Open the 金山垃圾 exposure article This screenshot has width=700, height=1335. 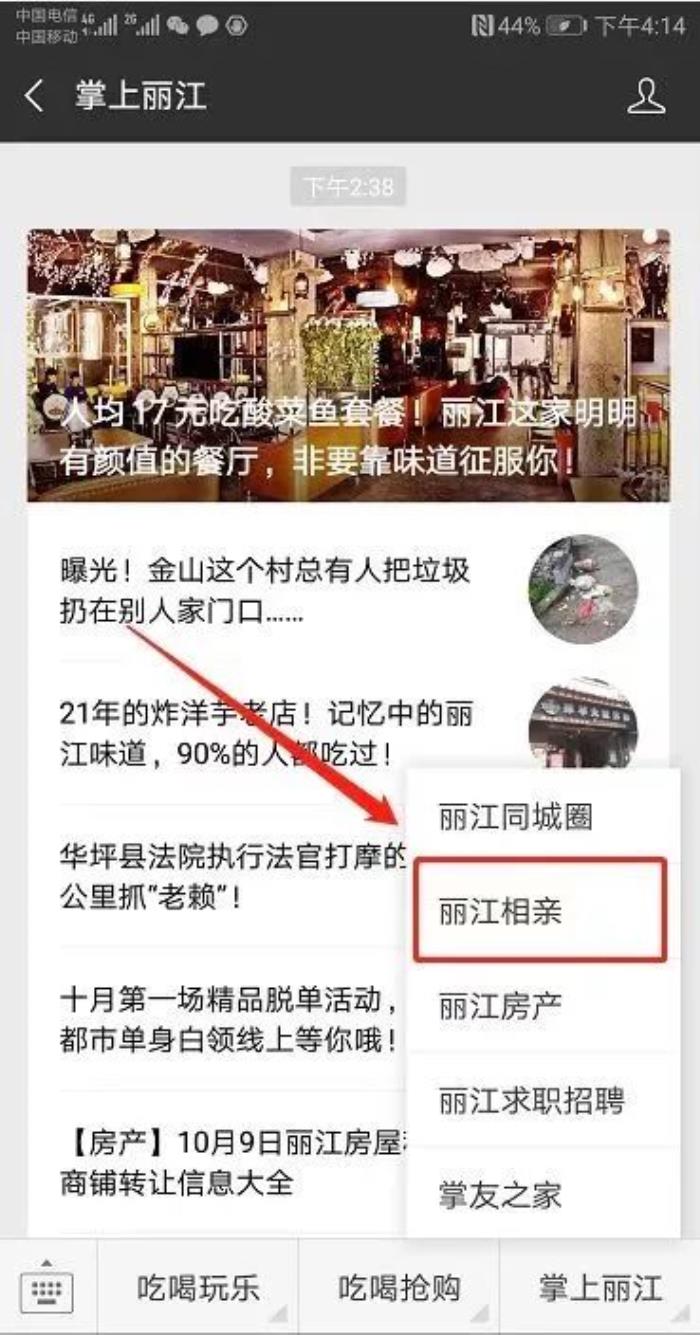(x=265, y=590)
